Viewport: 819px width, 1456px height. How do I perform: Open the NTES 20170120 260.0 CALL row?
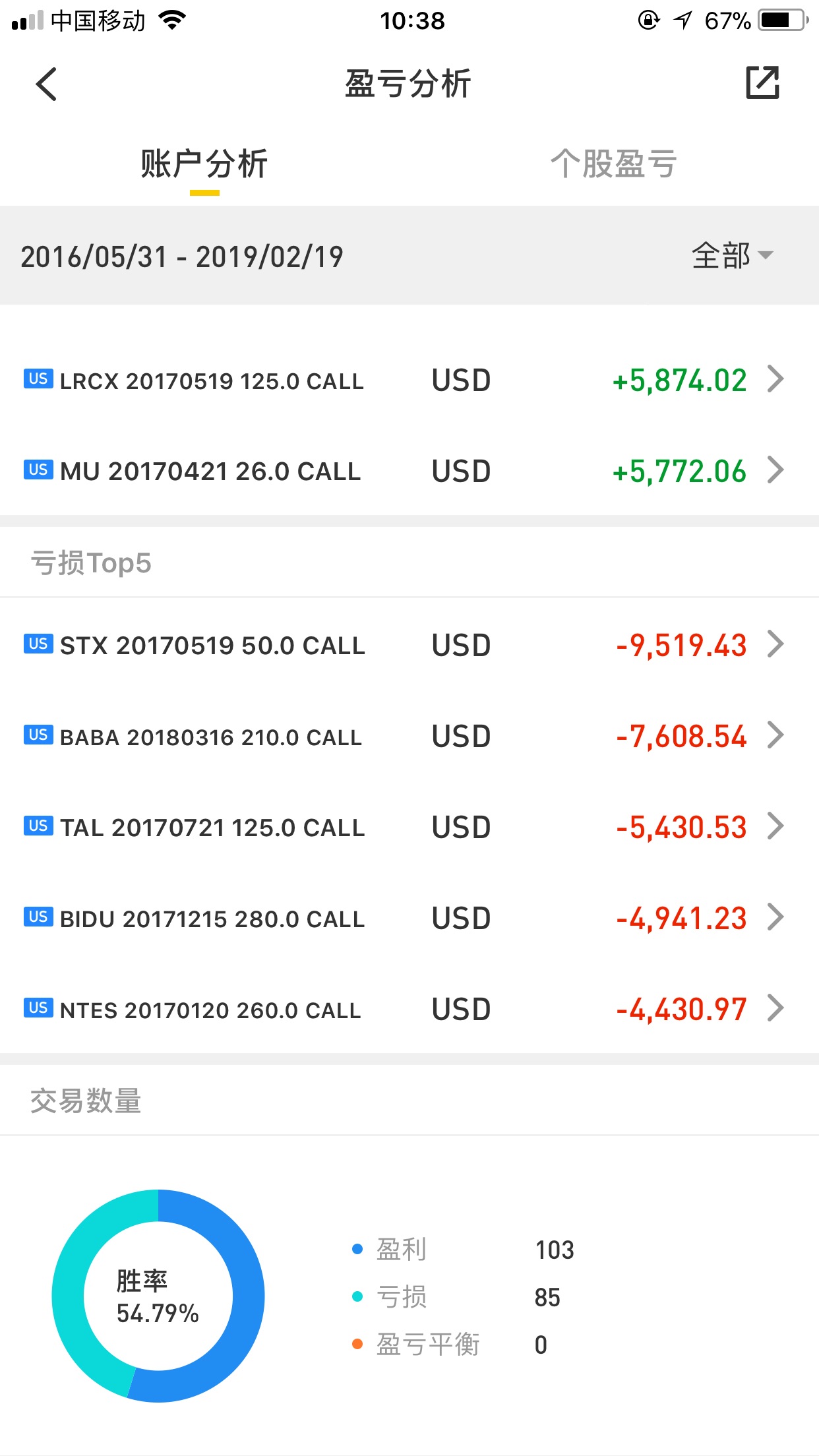point(409,1009)
